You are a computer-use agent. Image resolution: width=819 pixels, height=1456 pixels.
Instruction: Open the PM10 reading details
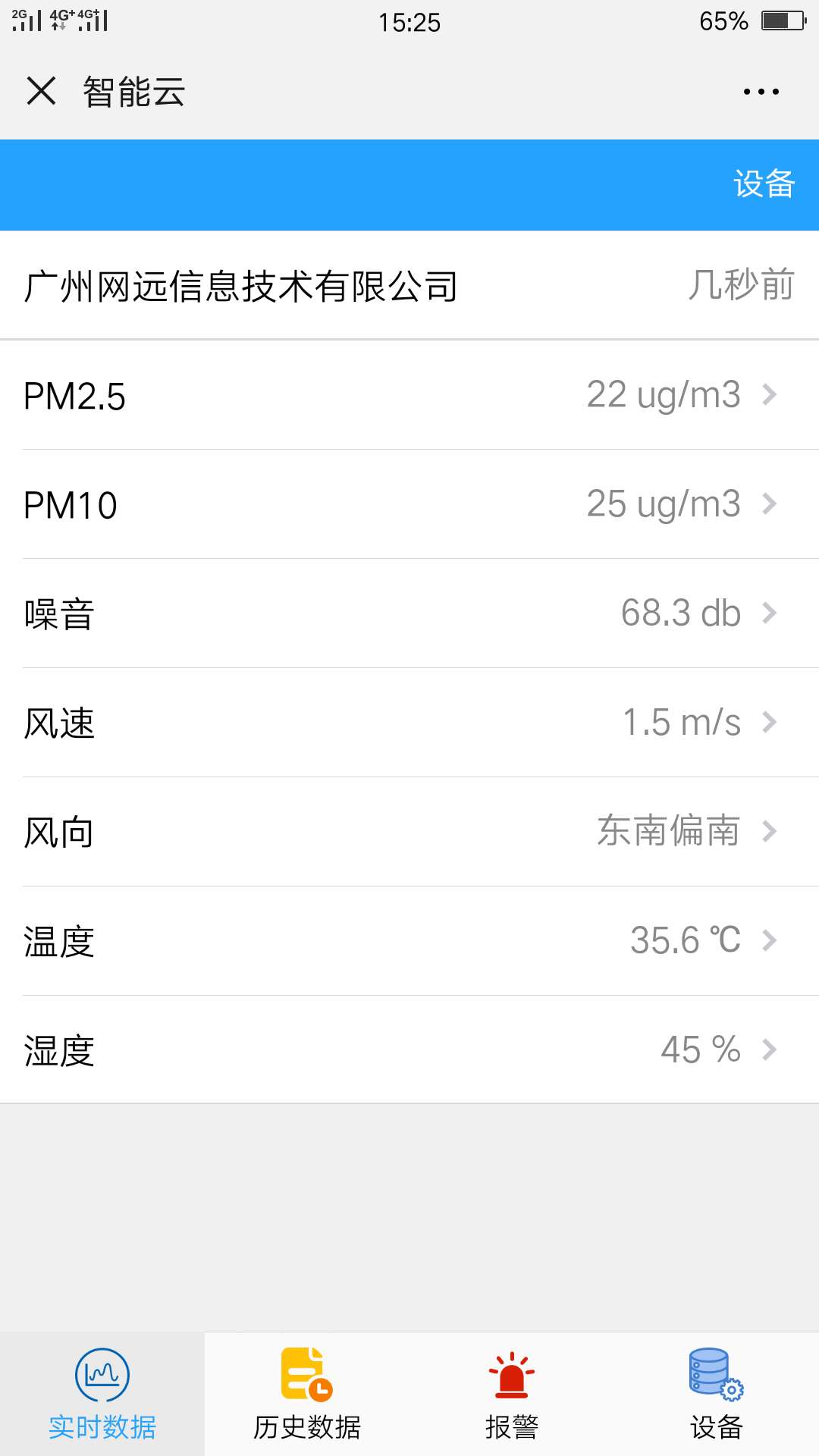(409, 504)
